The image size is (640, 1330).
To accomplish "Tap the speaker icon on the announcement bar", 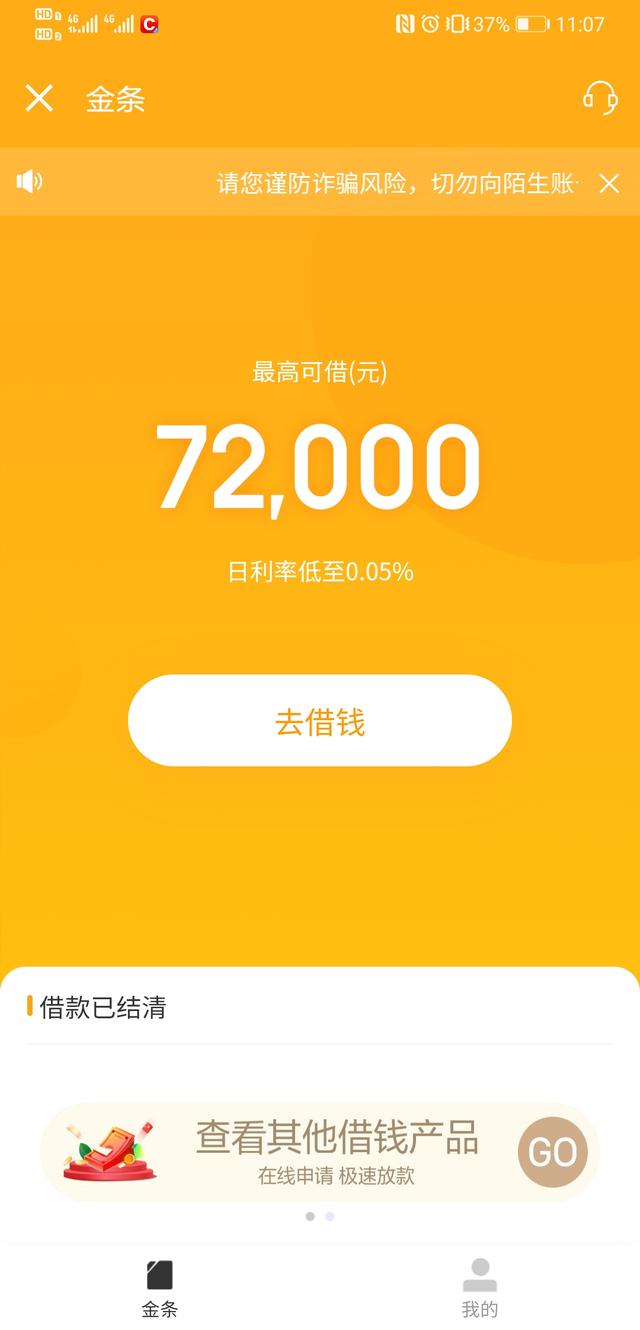I will 29,181.
